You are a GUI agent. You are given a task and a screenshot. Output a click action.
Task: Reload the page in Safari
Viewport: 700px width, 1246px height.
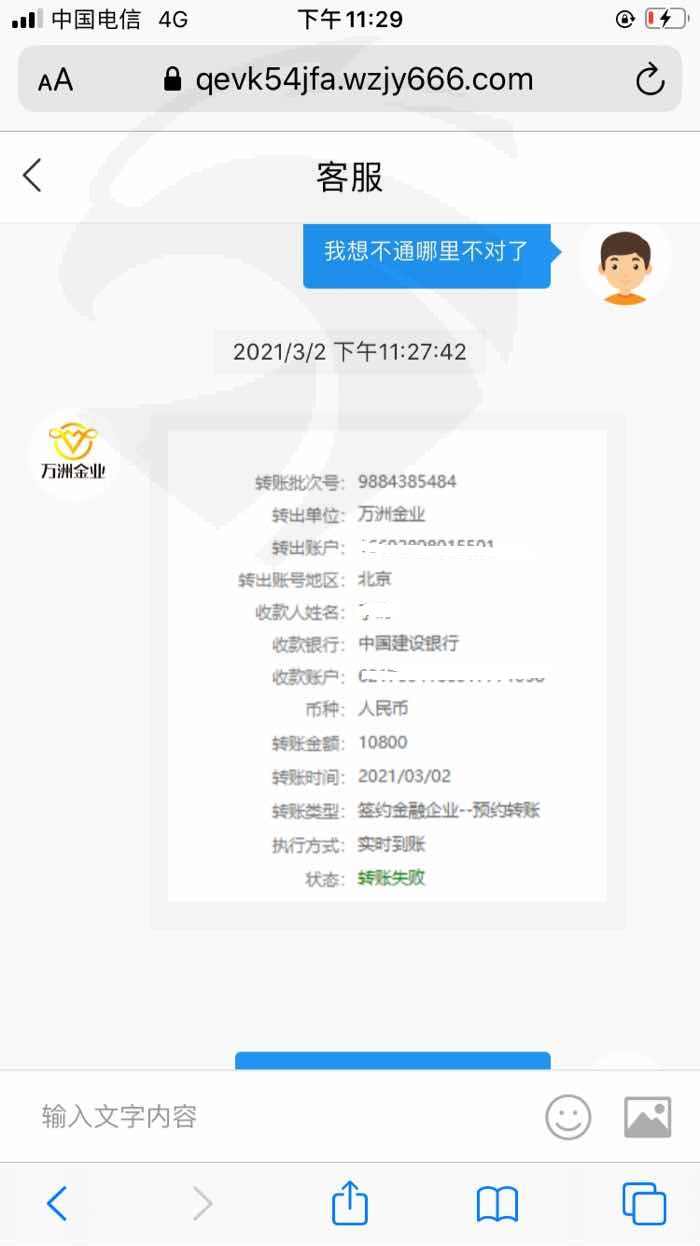(x=650, y=79)
